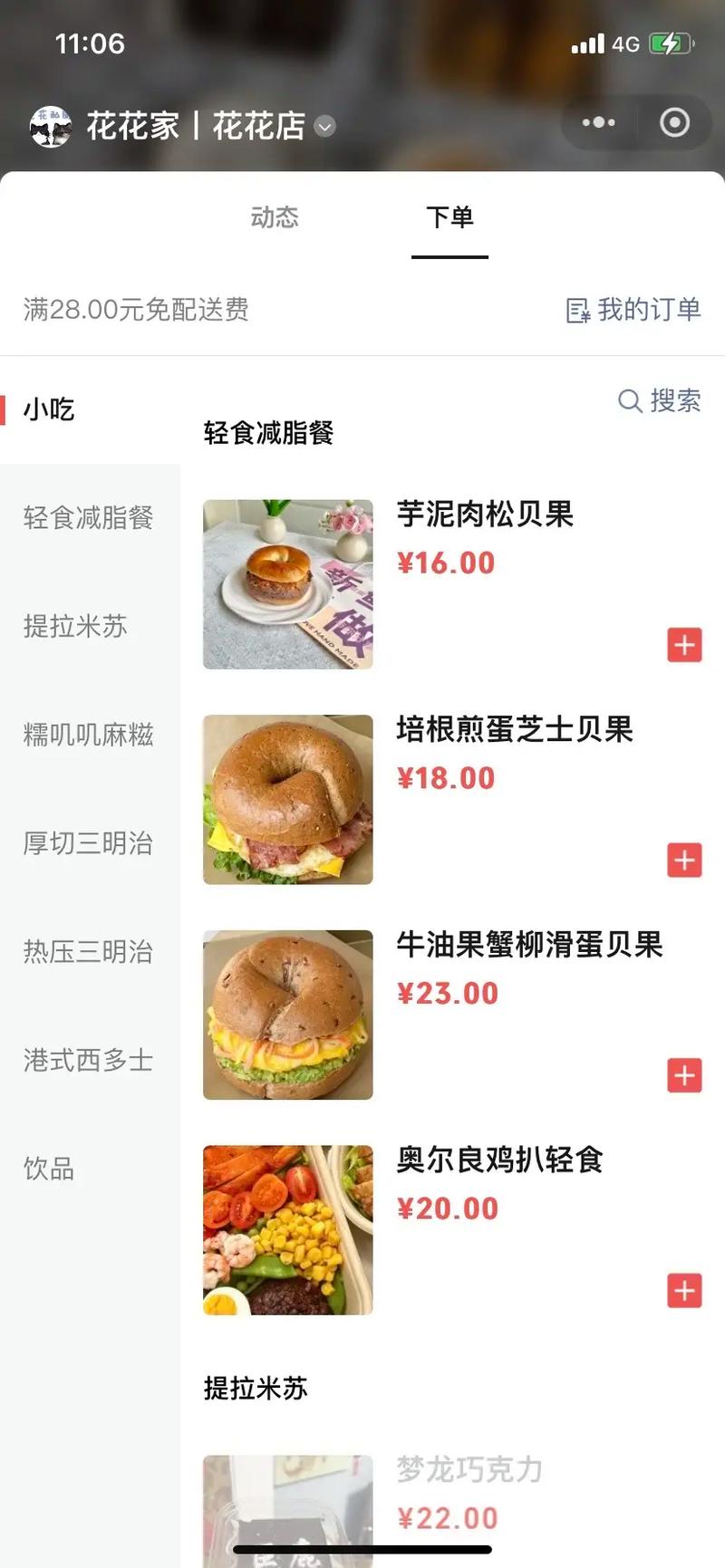Add 奥尔良鸡扒轻食 using its plus icon
Image resolution: width=725 pixels, height=1568 pixels.
[684, 1292]
